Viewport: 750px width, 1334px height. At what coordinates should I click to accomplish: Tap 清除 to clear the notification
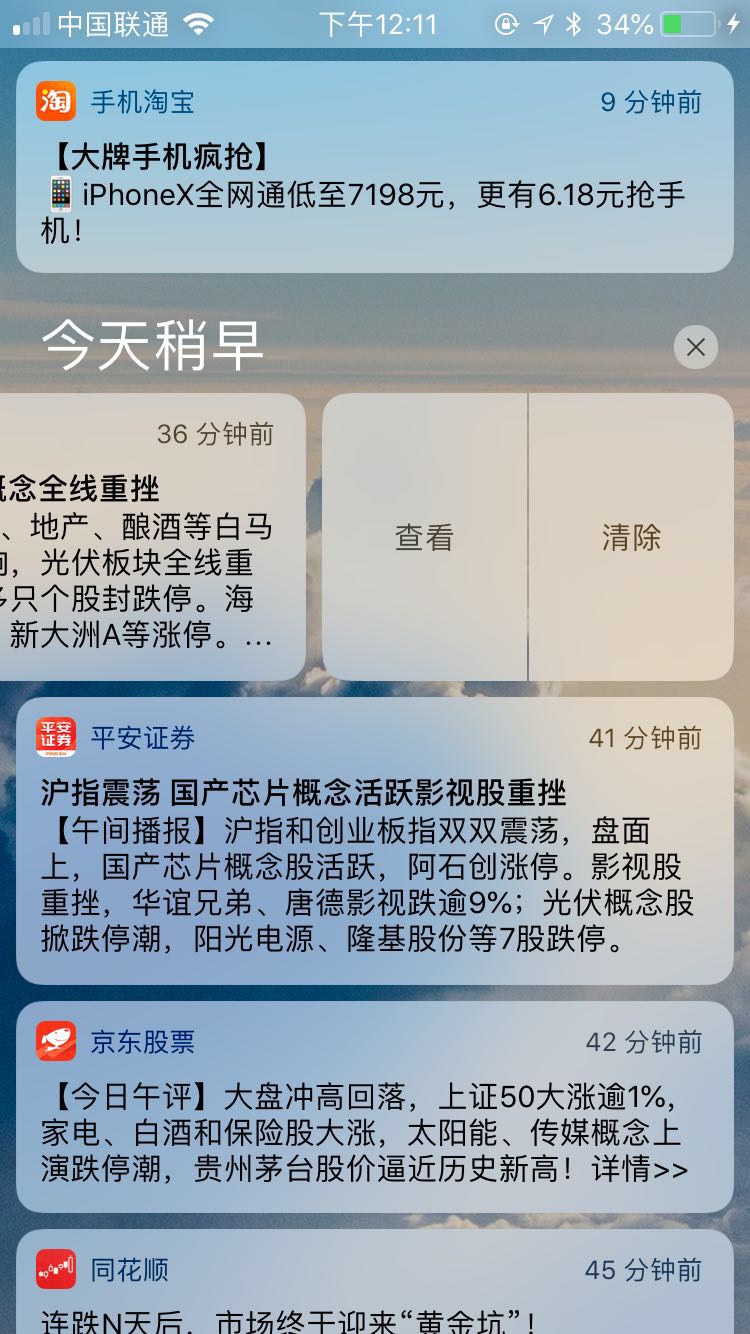point(629,537)
